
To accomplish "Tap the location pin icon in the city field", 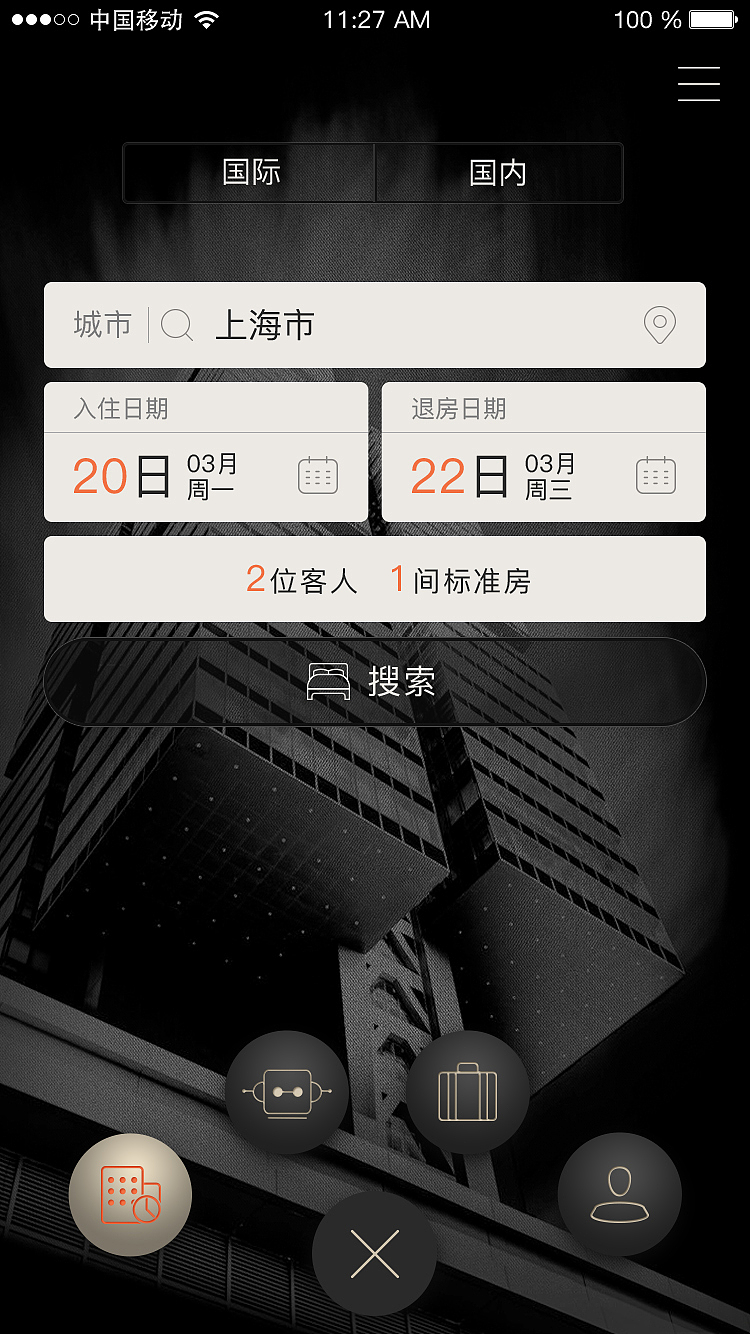I will pyautogui.click(x=658, y=325).
